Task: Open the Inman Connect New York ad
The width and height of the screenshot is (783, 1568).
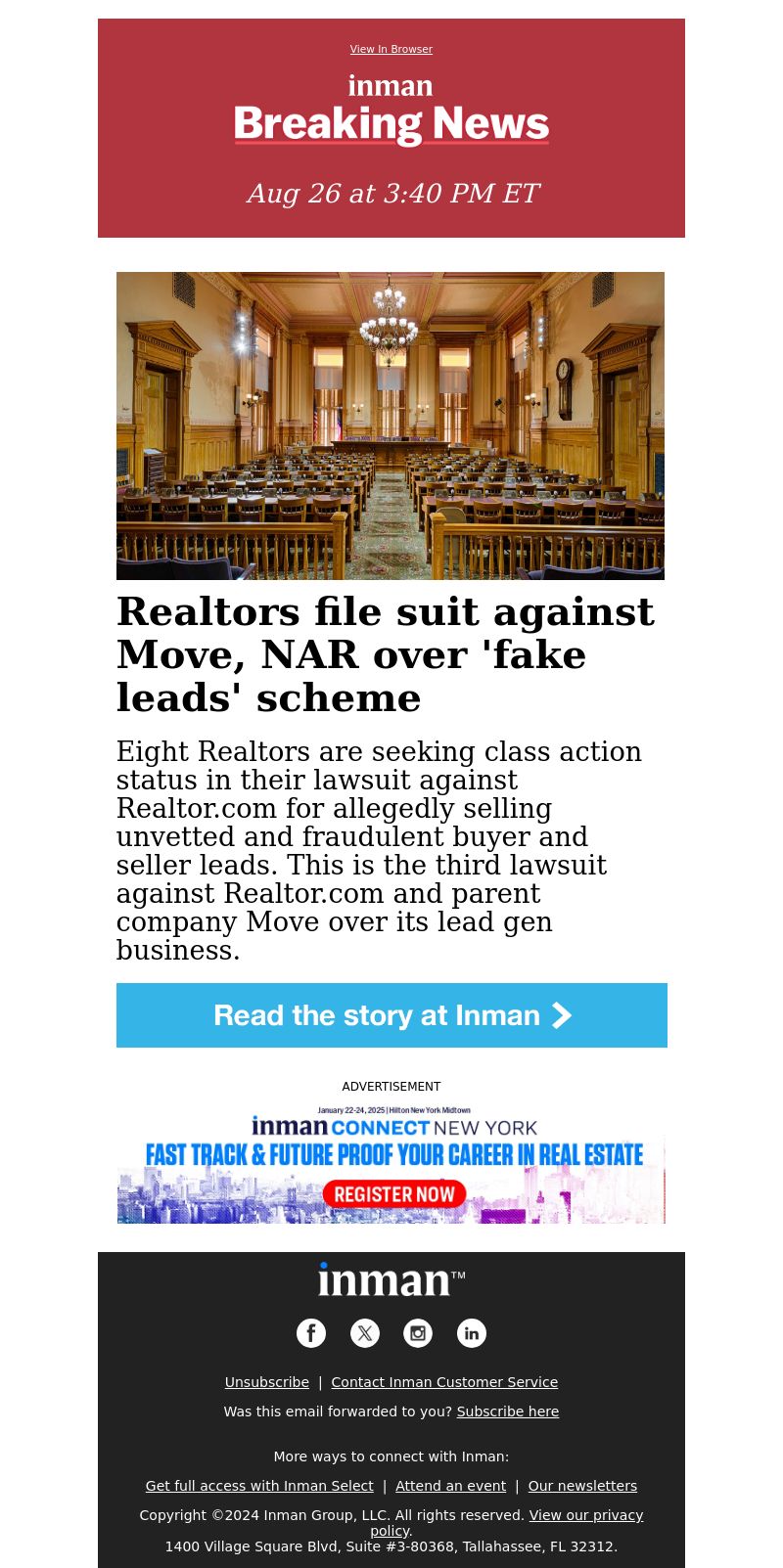Action: point(391,1164)
